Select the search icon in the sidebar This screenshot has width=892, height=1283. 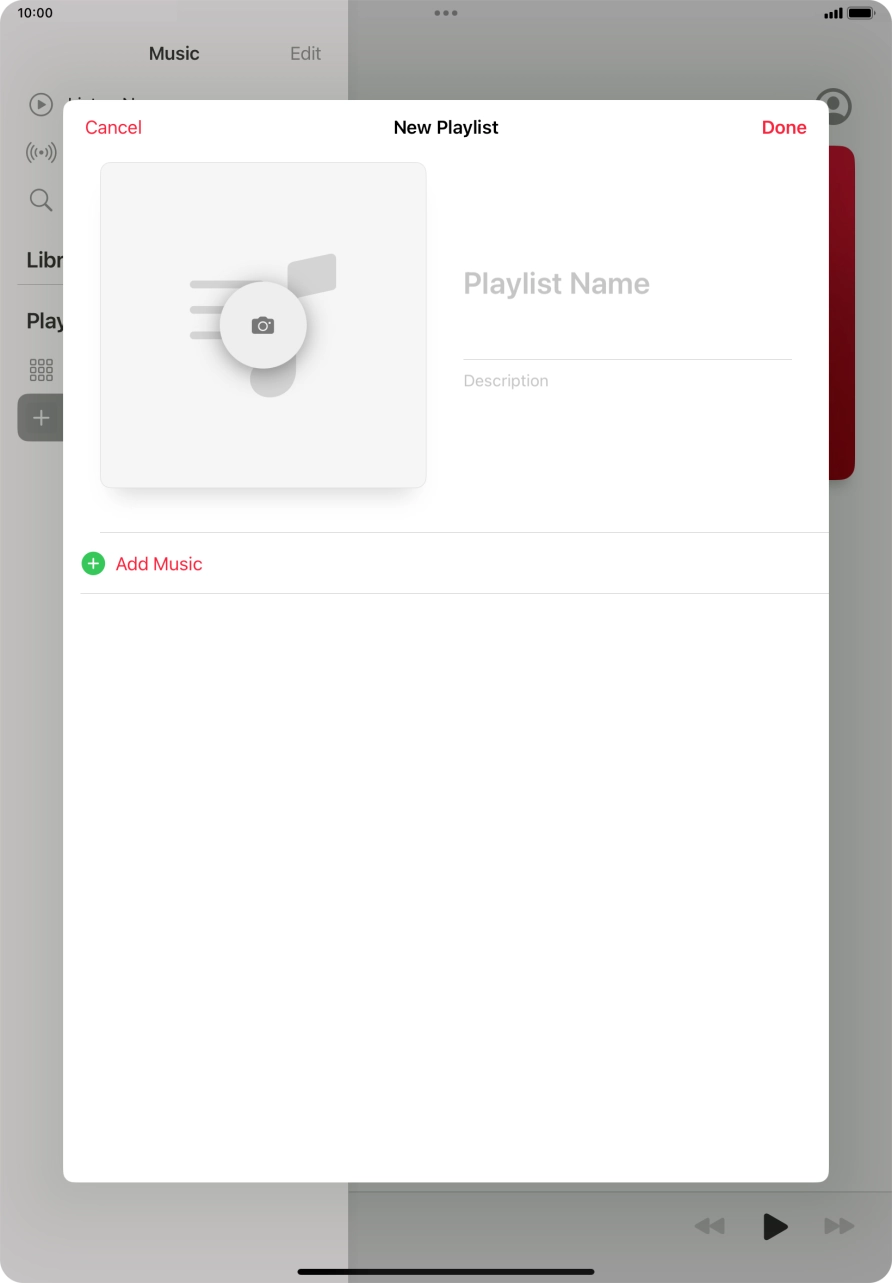(x=40, y=200)
